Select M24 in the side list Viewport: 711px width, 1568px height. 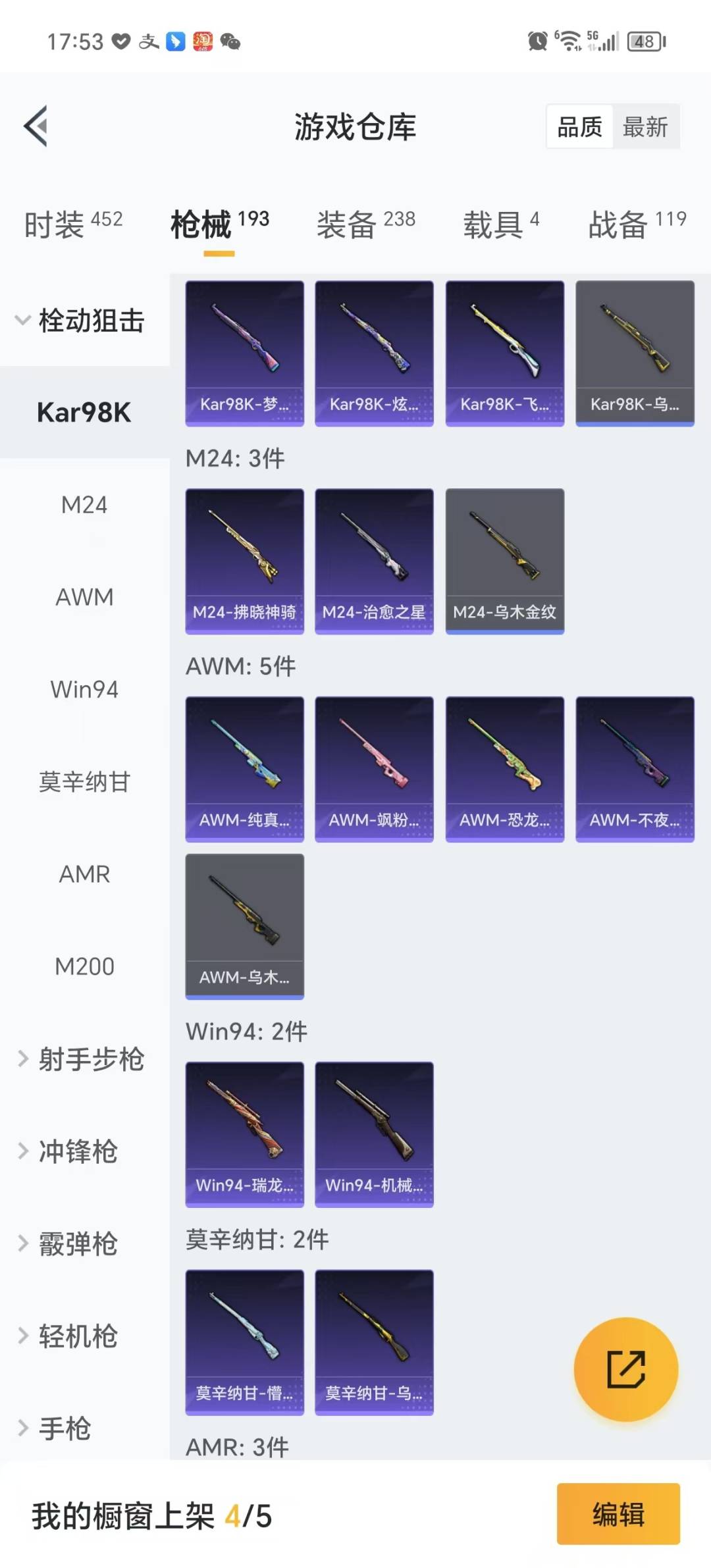84,505
